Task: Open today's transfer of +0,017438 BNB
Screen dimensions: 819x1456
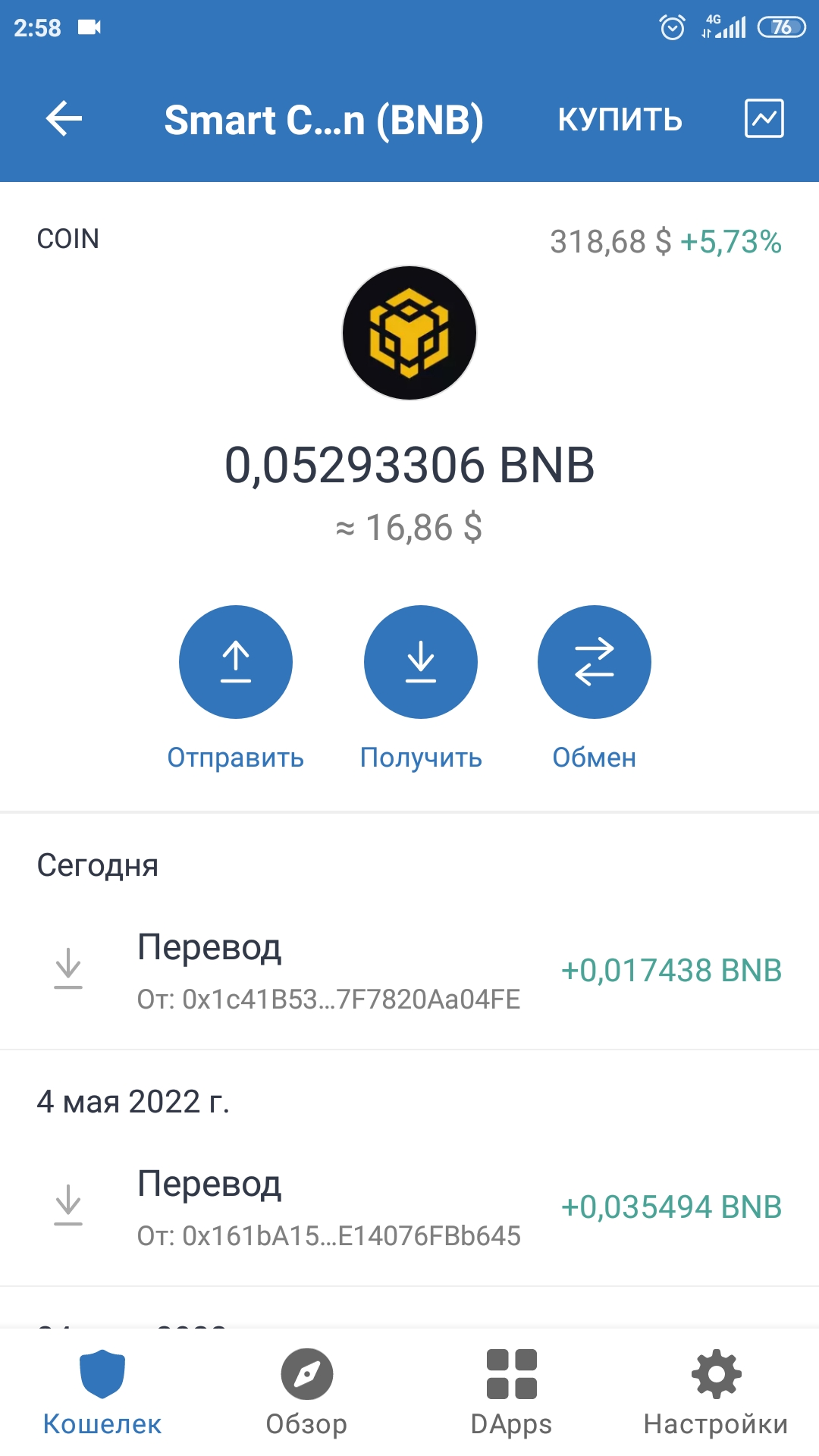Action: [409, 971]
